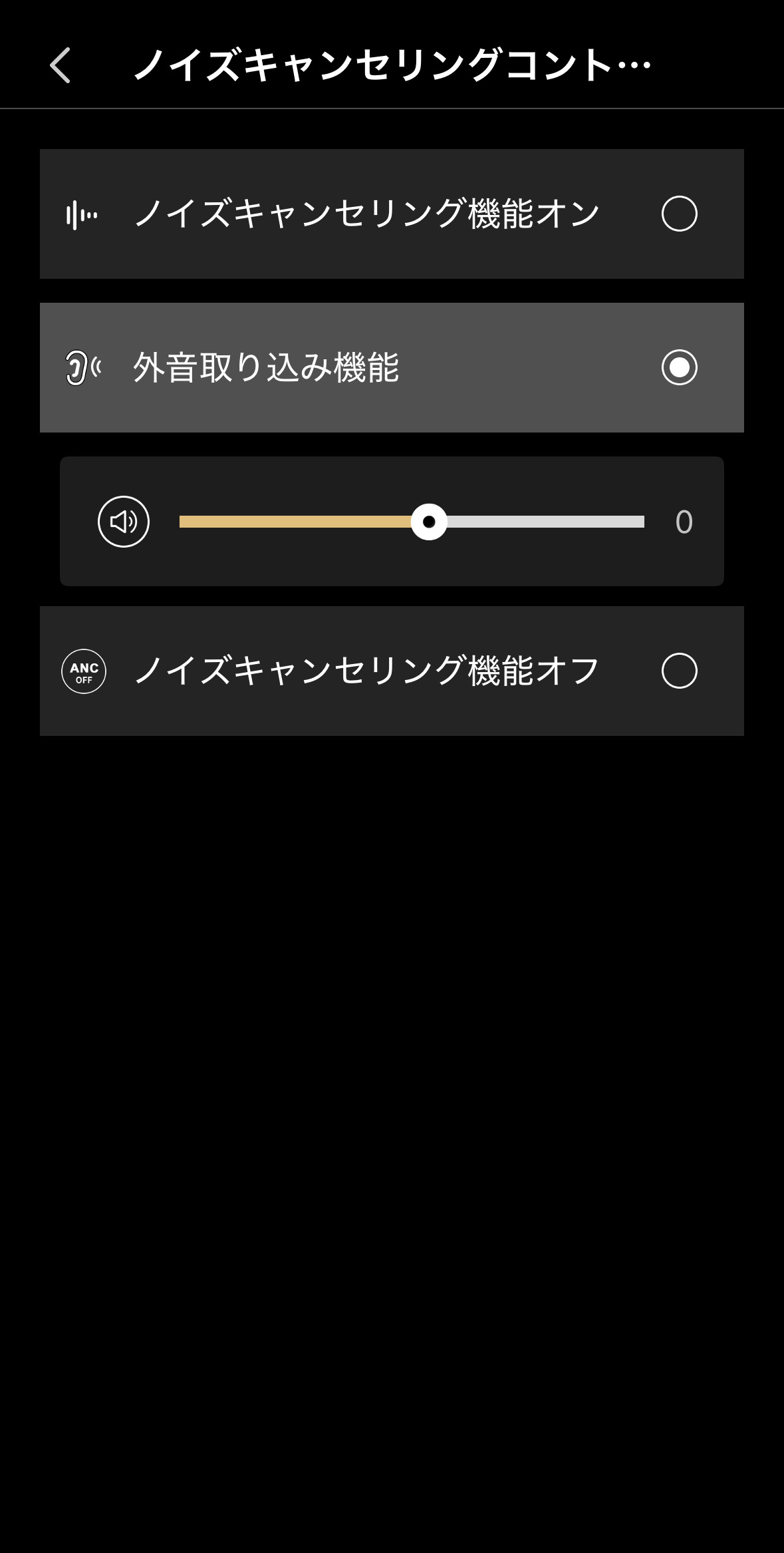Click the ANC OFF circular icon
This screenshot has width=784, height=1553.
point(85,671)
